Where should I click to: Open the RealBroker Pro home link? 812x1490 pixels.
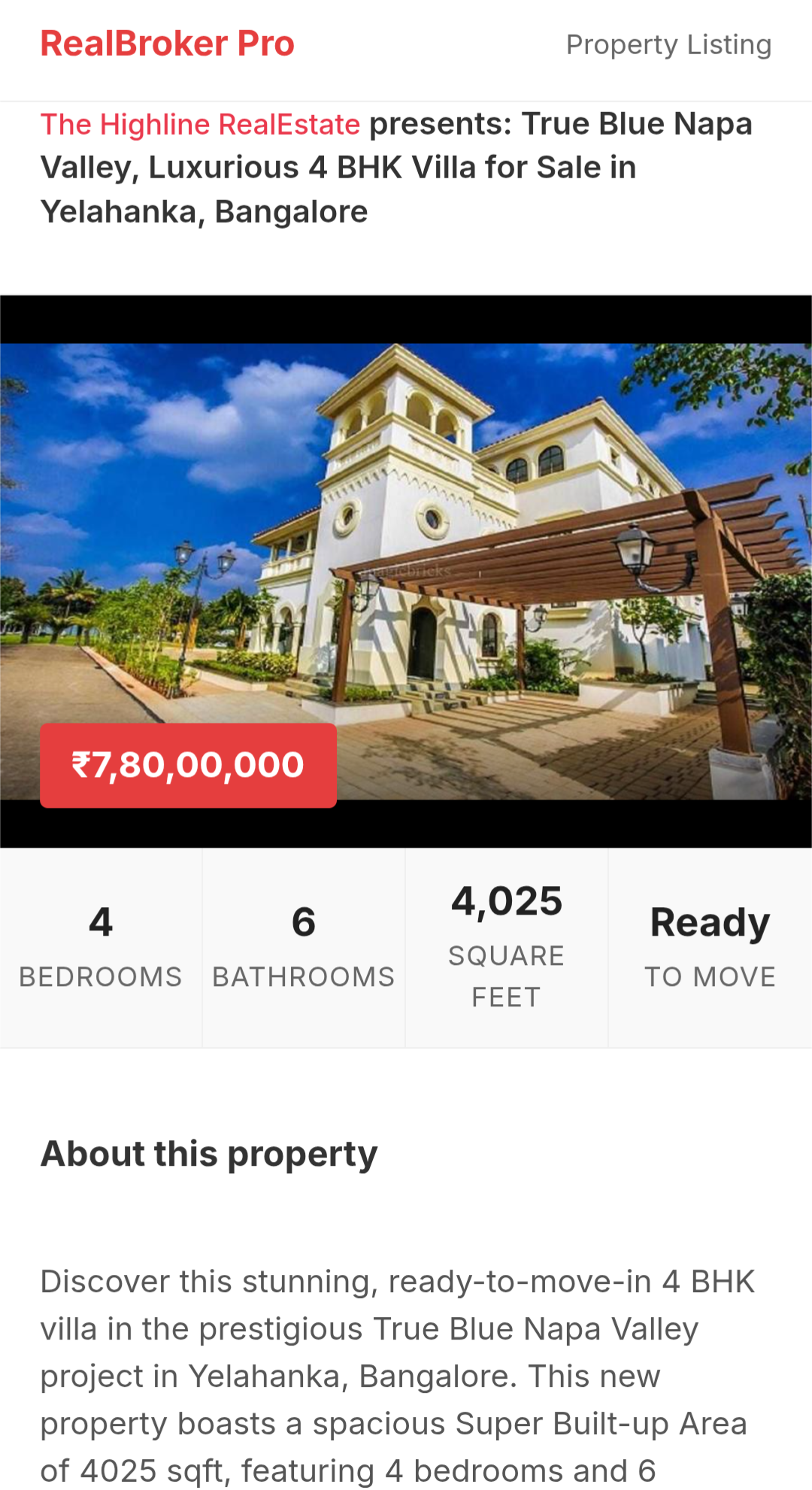[x=167, y=44]
